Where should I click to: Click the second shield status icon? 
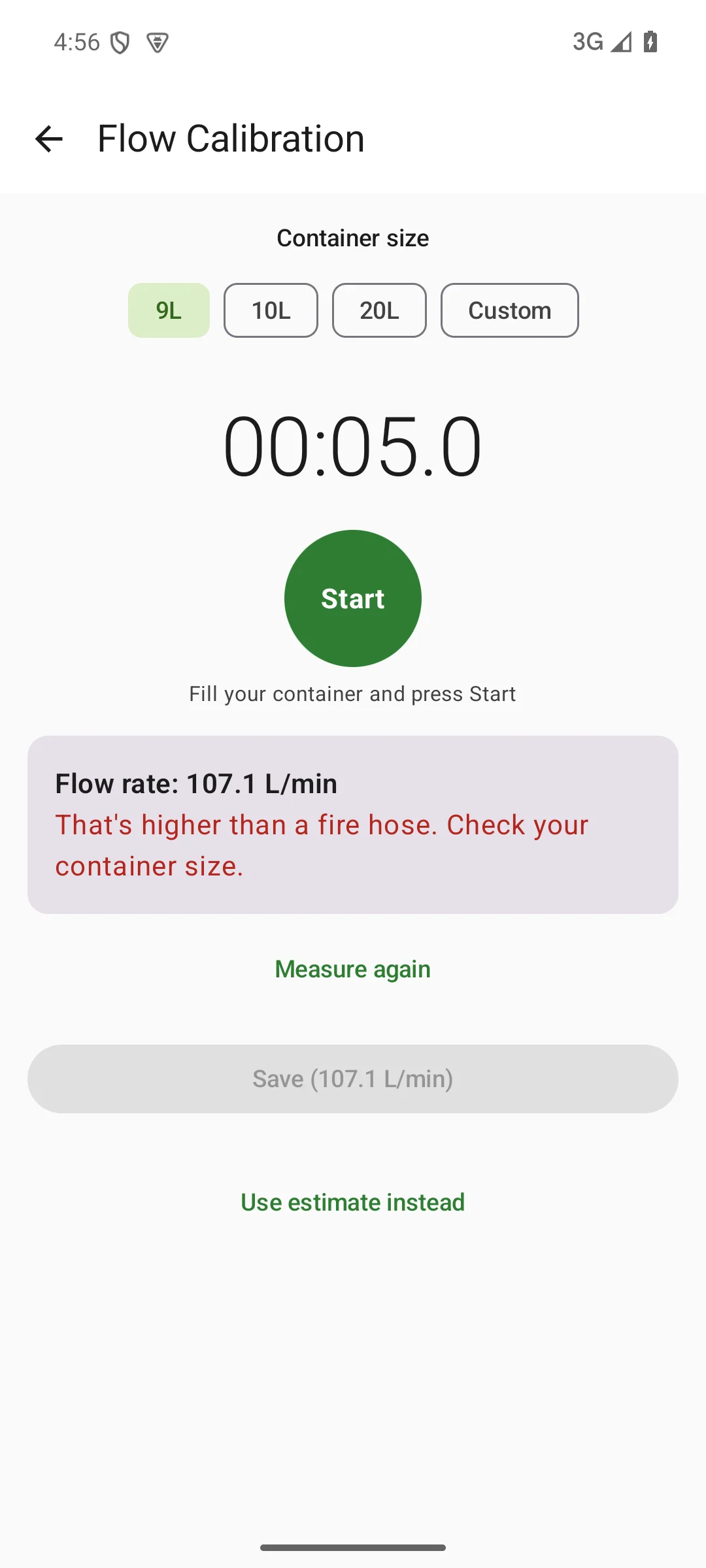pos(156,42)
